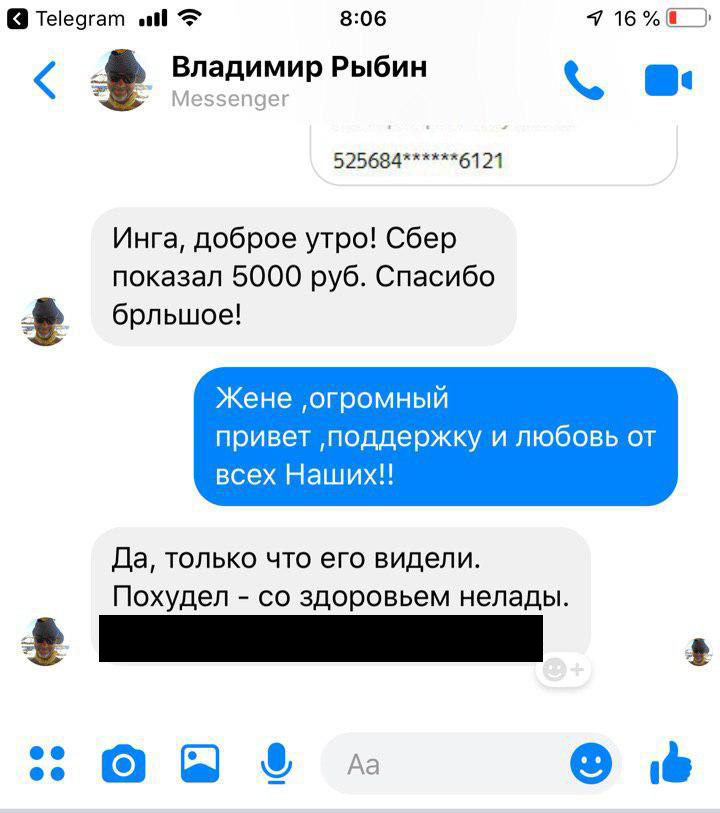Open the four-dot more actions menu

[47, 764]
